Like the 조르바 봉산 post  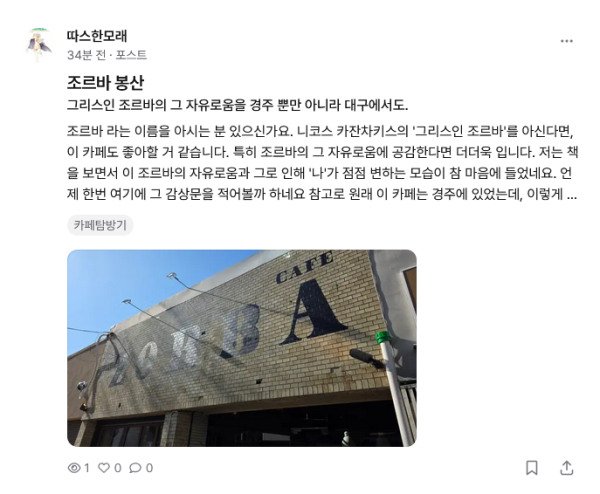pos(103,468)
